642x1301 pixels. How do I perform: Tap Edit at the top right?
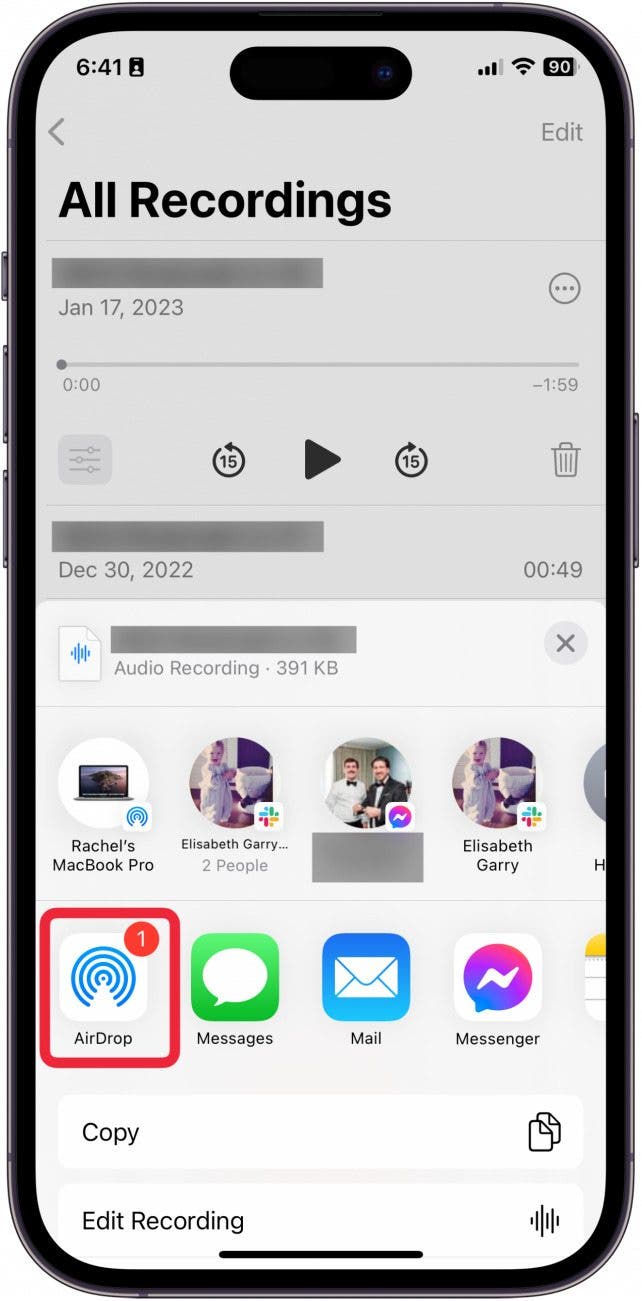(561, 132)
